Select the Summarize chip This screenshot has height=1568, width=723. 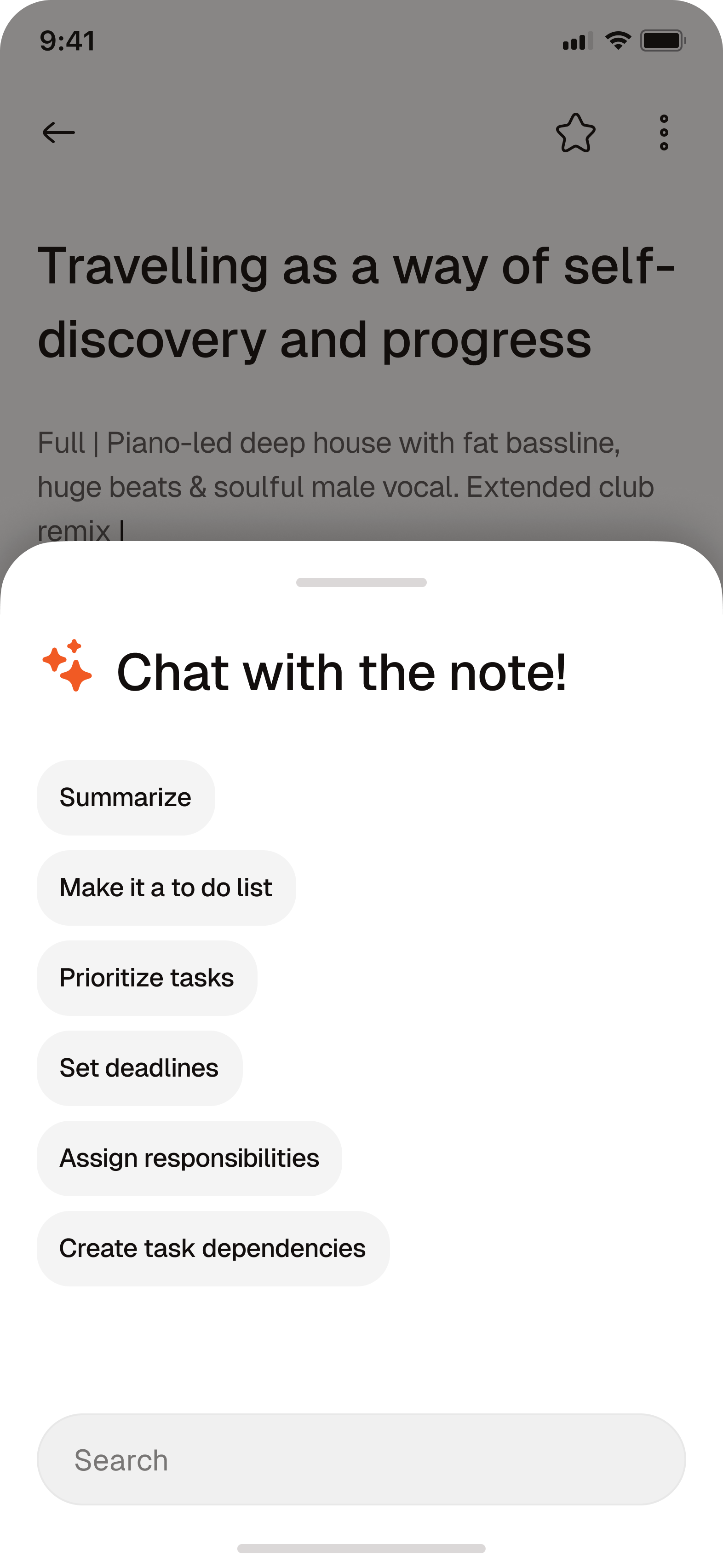pyautogui.click(x=126, y=797)
